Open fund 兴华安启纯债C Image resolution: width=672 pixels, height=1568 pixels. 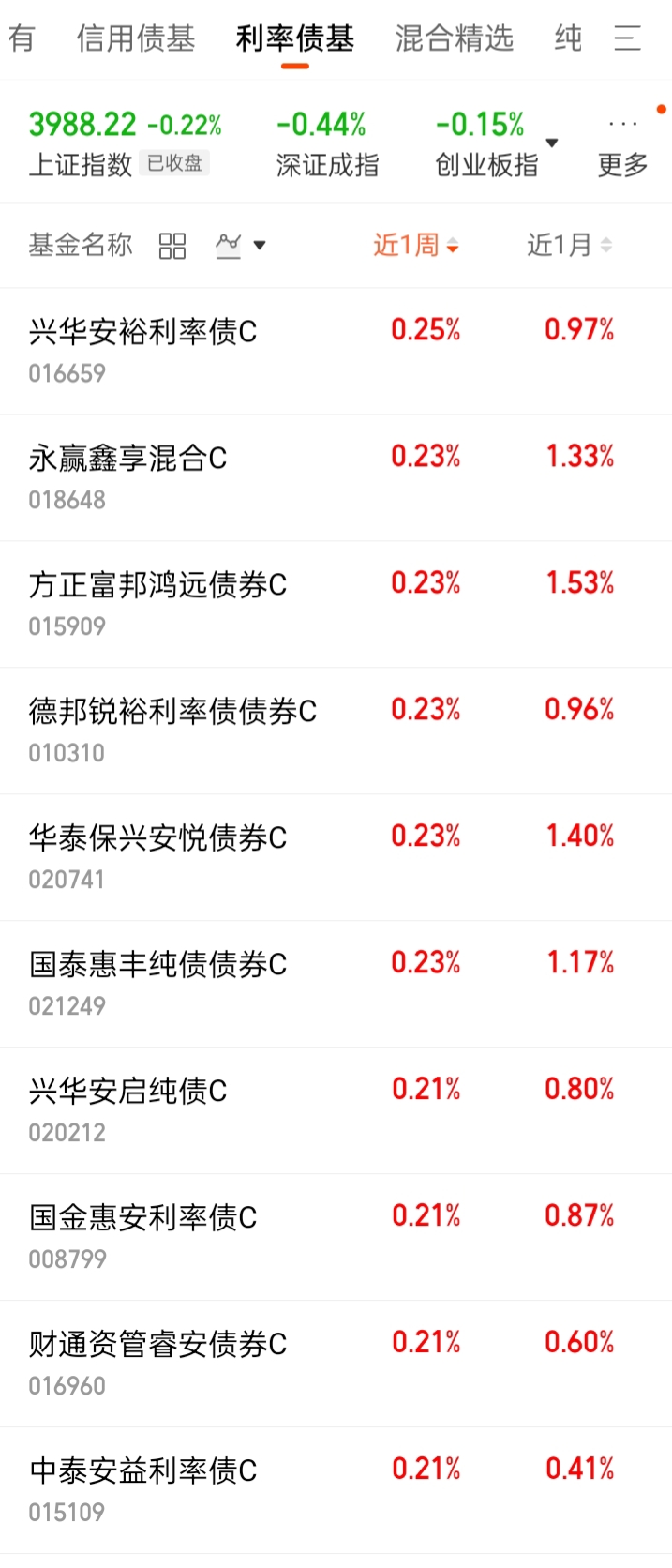(x=336, y=1111)
